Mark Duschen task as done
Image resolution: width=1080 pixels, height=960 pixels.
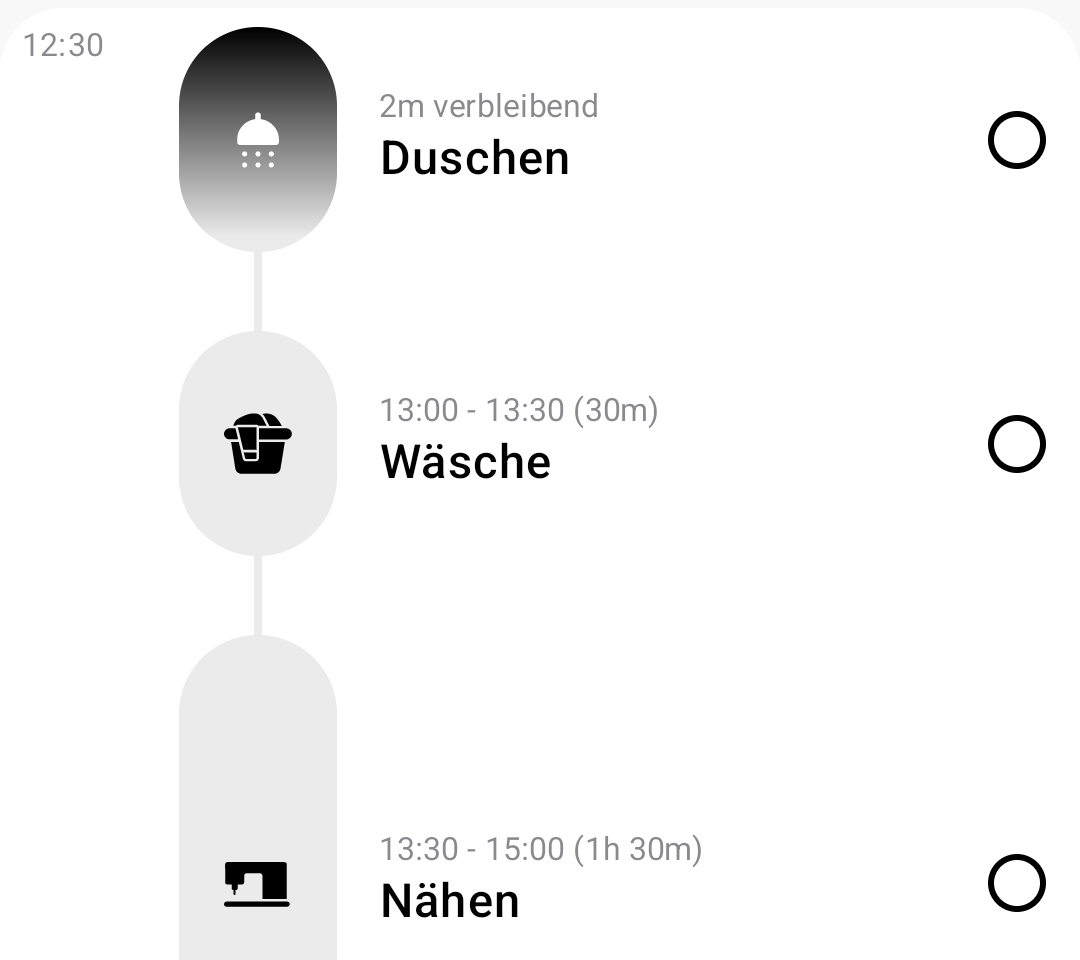(1016, 140)
